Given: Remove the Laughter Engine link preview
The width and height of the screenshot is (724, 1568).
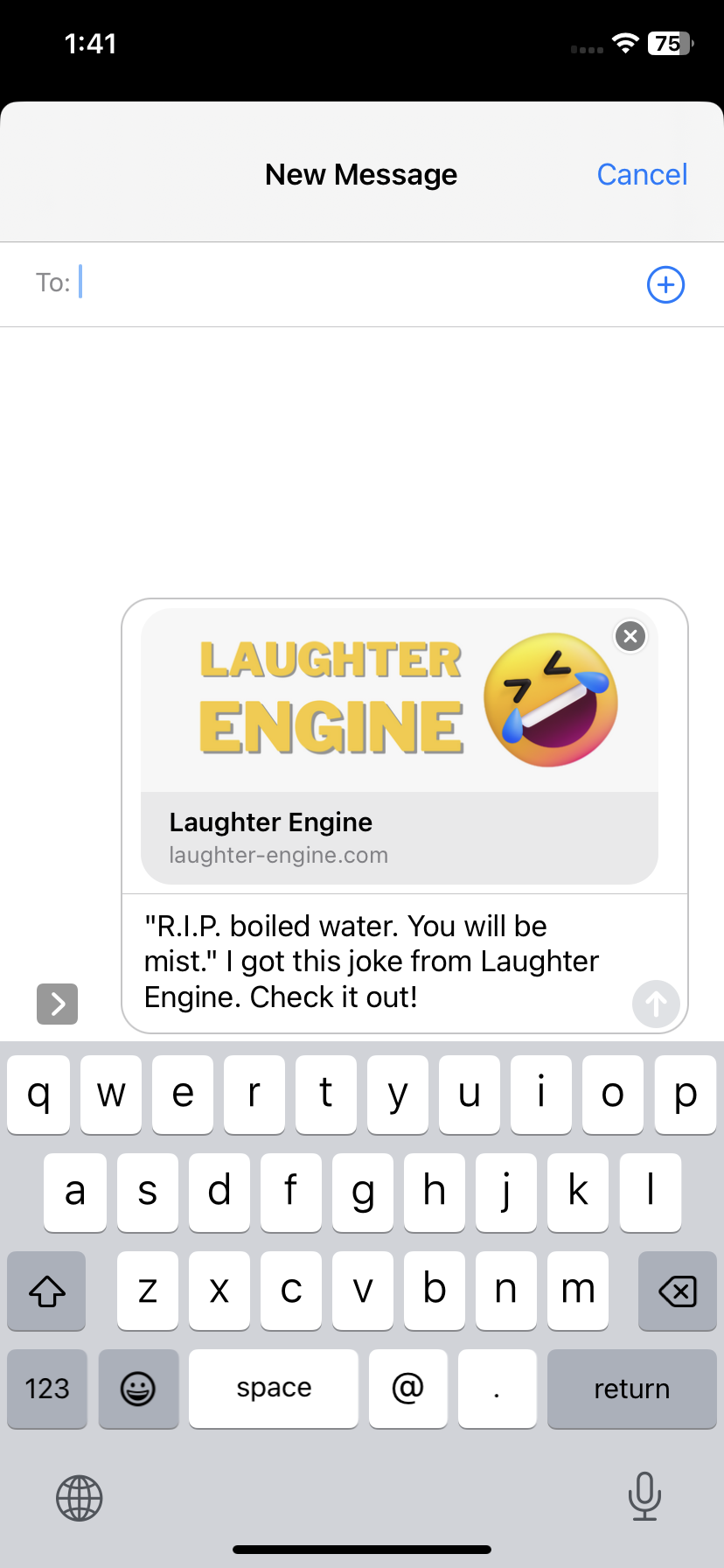Looking at the screenshot, I should [630, 636].
